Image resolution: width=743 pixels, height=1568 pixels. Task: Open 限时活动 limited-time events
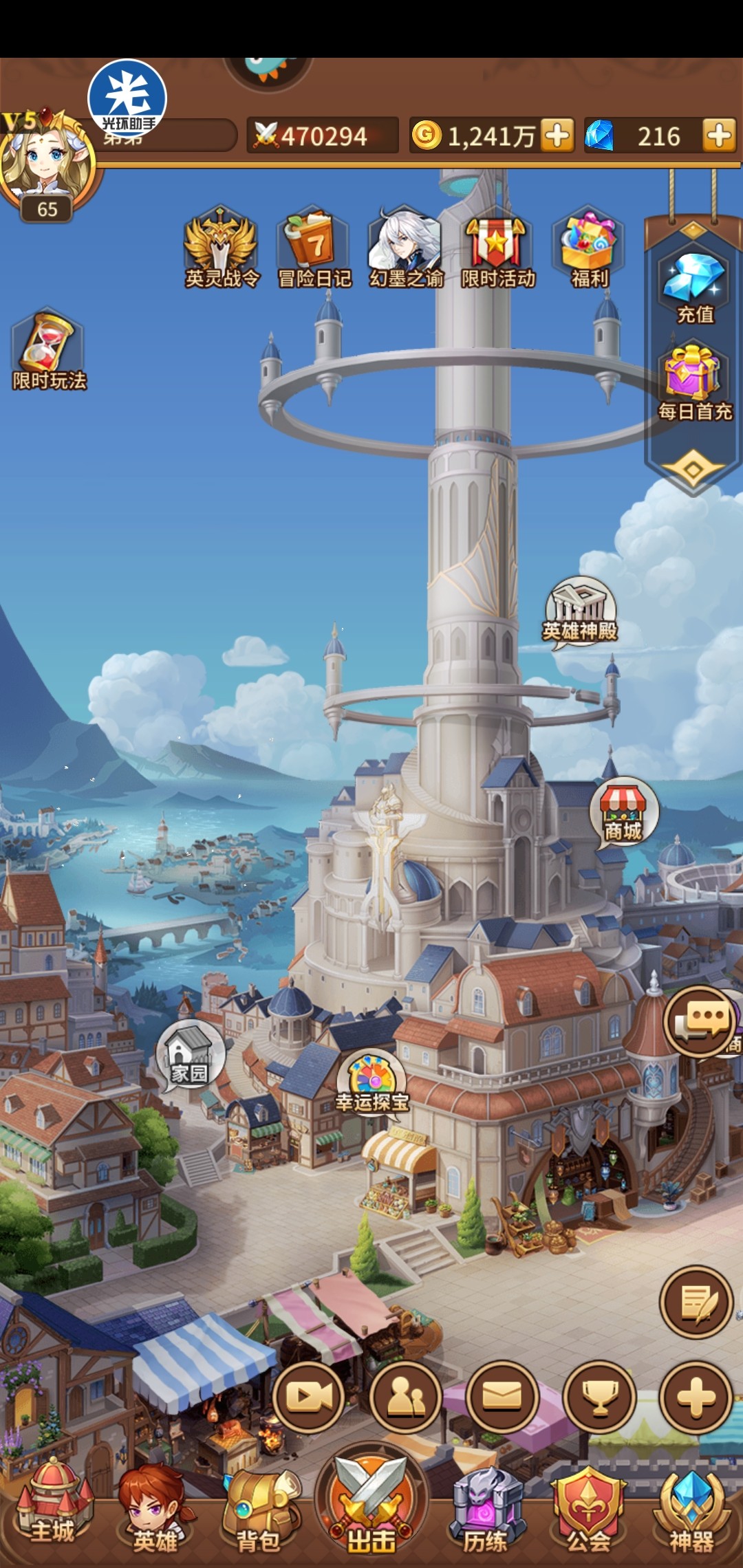coord(497,246)
